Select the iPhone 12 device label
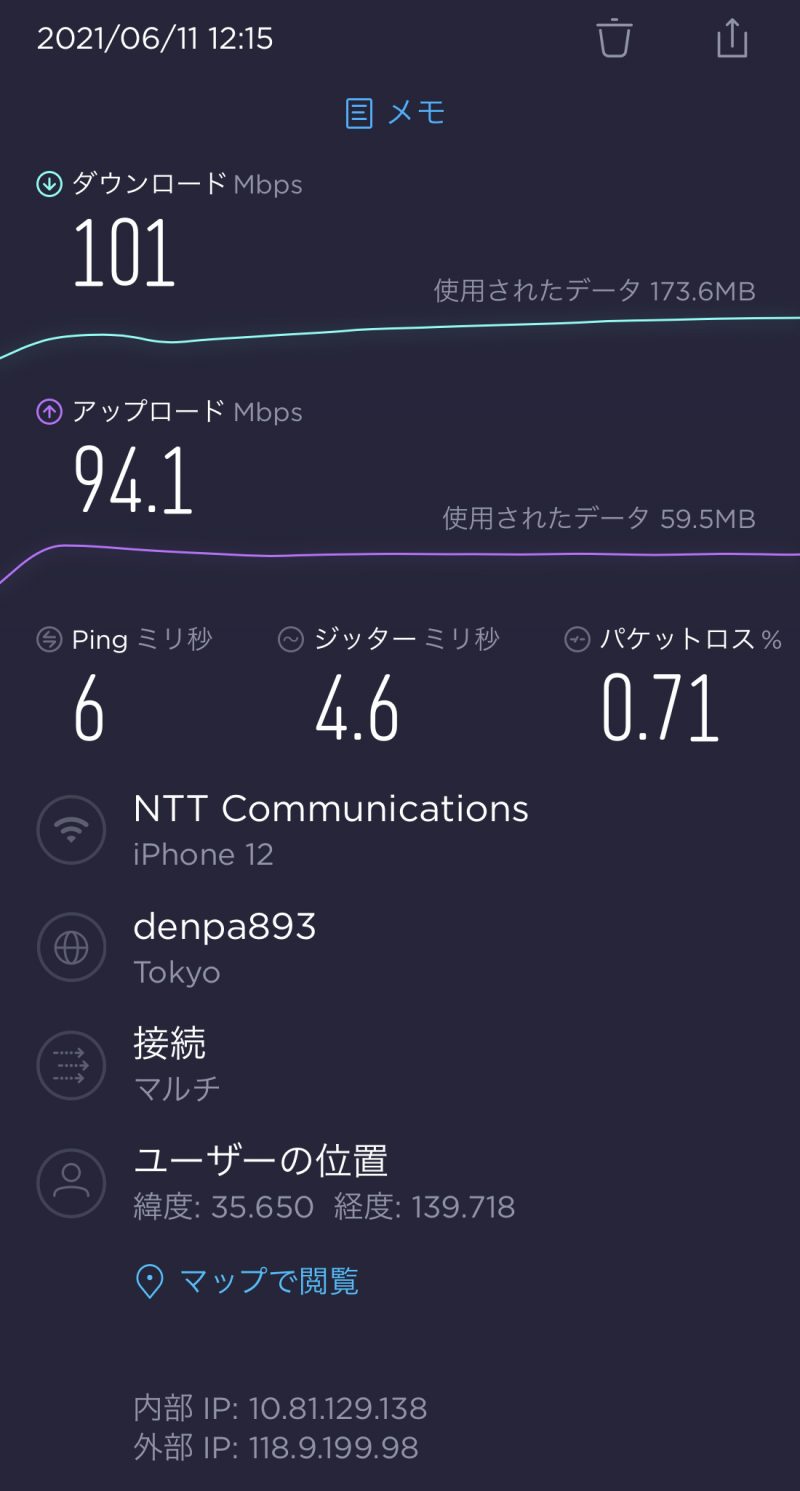This screenshot has height=1491, width=800. (x=203, y=854)
